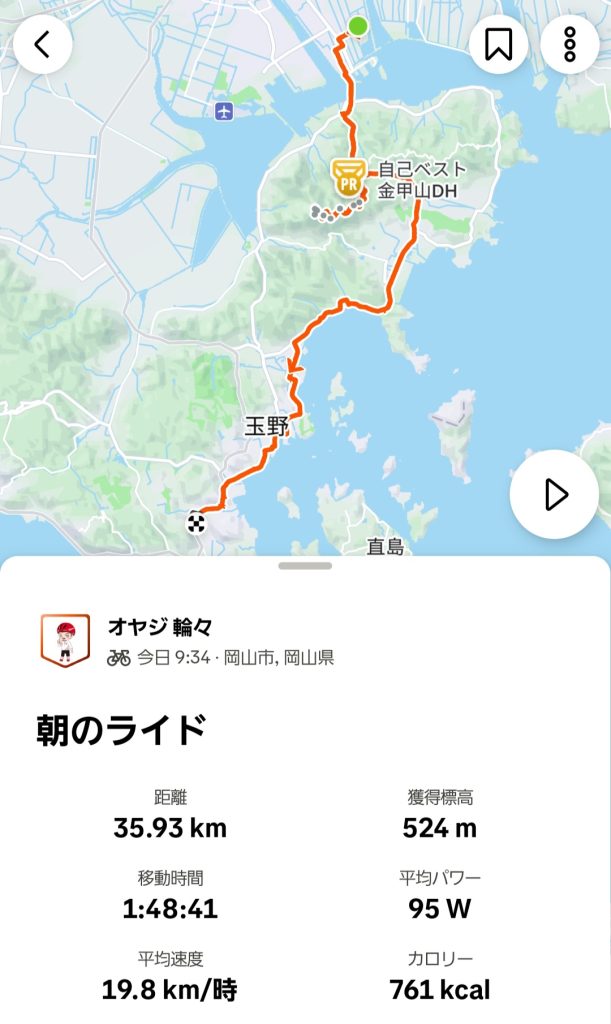This screenshot has width=611, height=1024.
Task: Go back using the top-left arrow
Action: (42, 44)
